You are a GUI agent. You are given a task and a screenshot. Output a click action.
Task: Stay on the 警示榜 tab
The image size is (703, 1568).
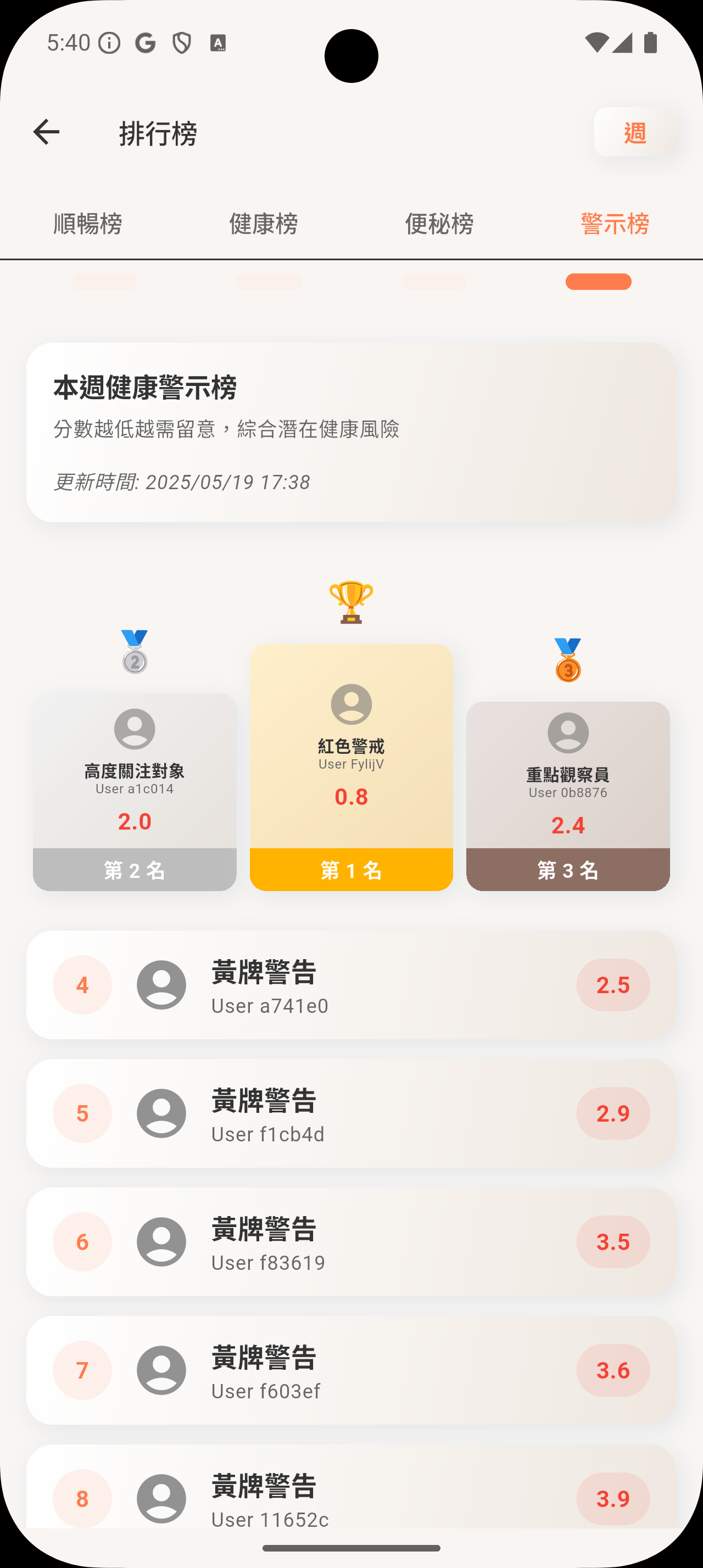click(x=615, y=224)
